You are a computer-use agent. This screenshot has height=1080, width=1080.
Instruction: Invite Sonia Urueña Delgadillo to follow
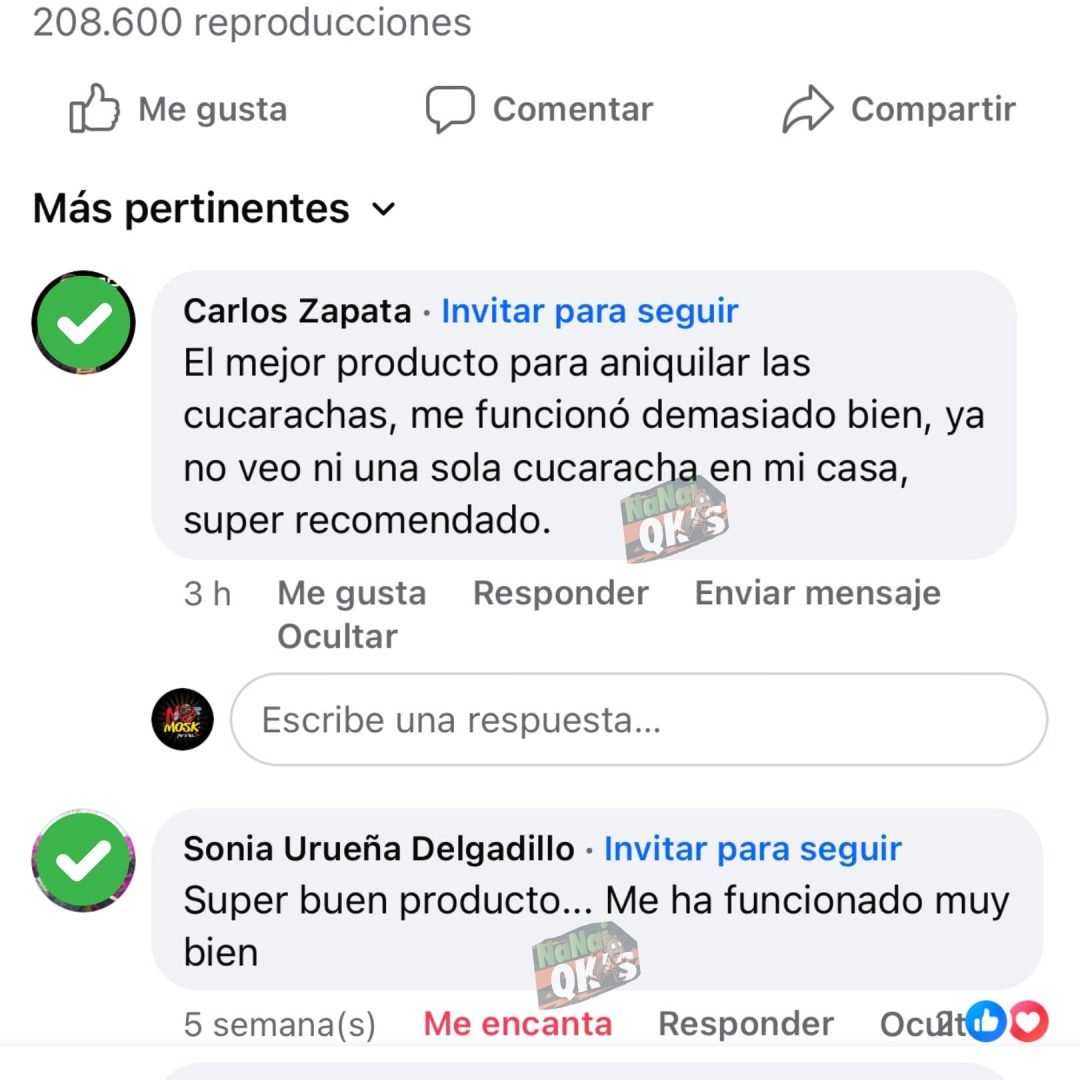click(x=752, y=849)
